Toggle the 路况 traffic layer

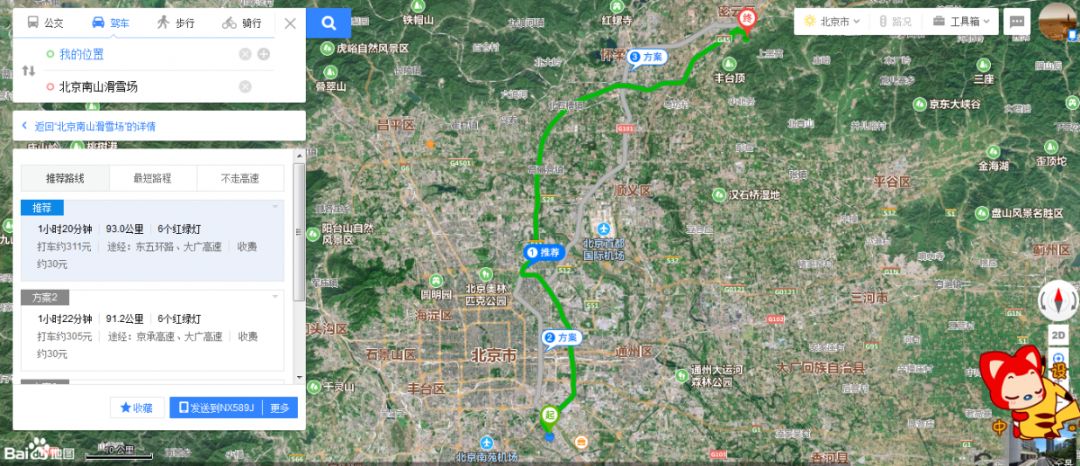coord(895,21)
